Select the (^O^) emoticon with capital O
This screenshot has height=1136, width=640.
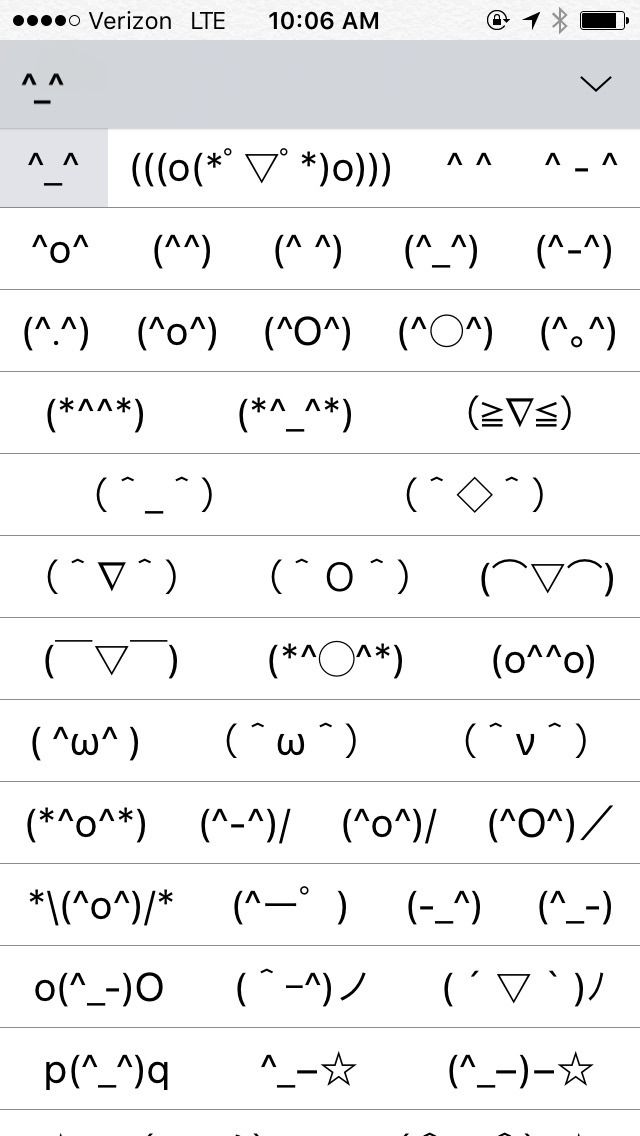307,333
